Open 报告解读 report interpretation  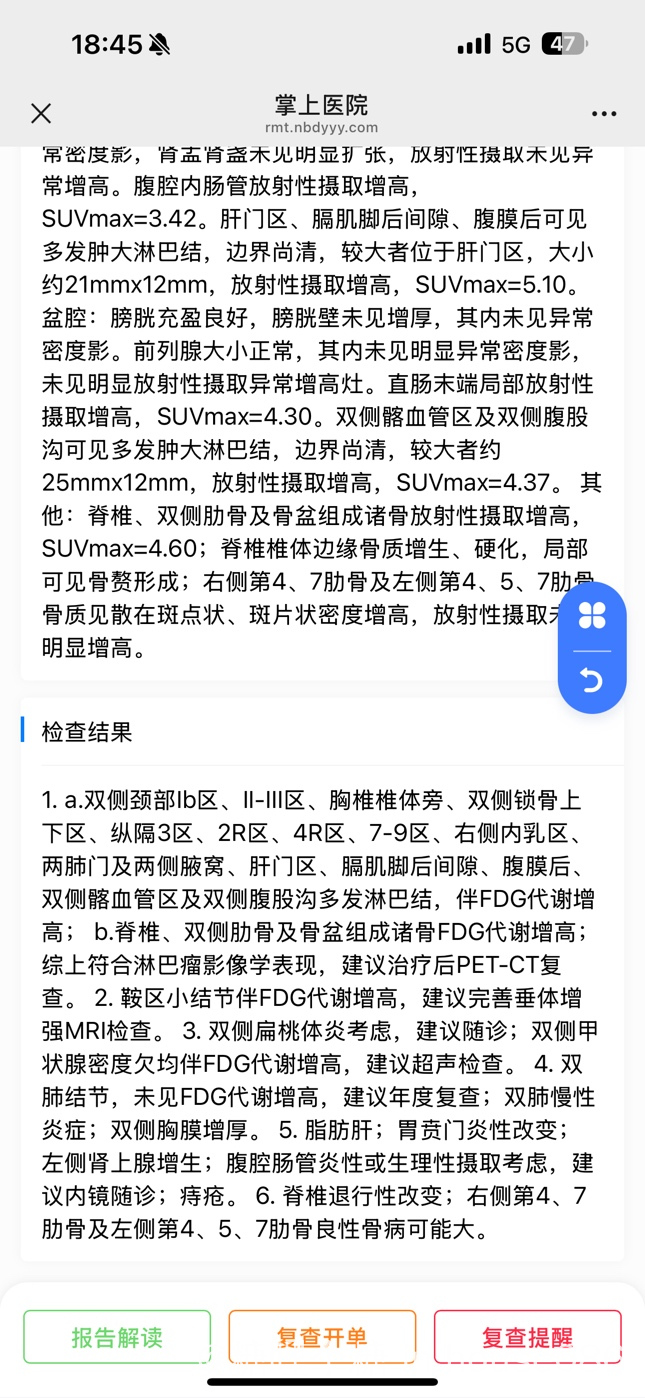point(117,1337)
